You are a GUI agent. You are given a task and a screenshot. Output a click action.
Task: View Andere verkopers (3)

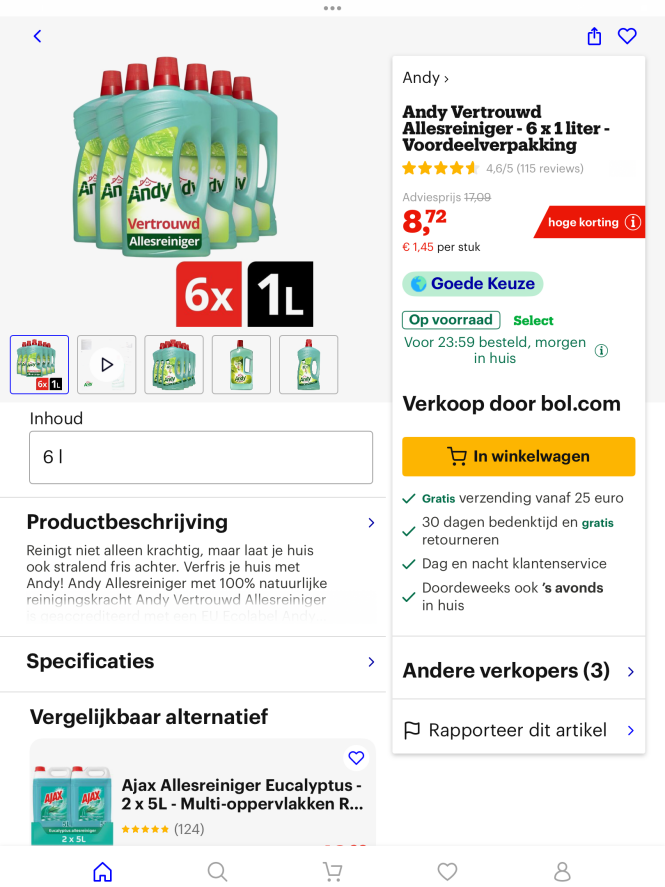pos(518,671)
